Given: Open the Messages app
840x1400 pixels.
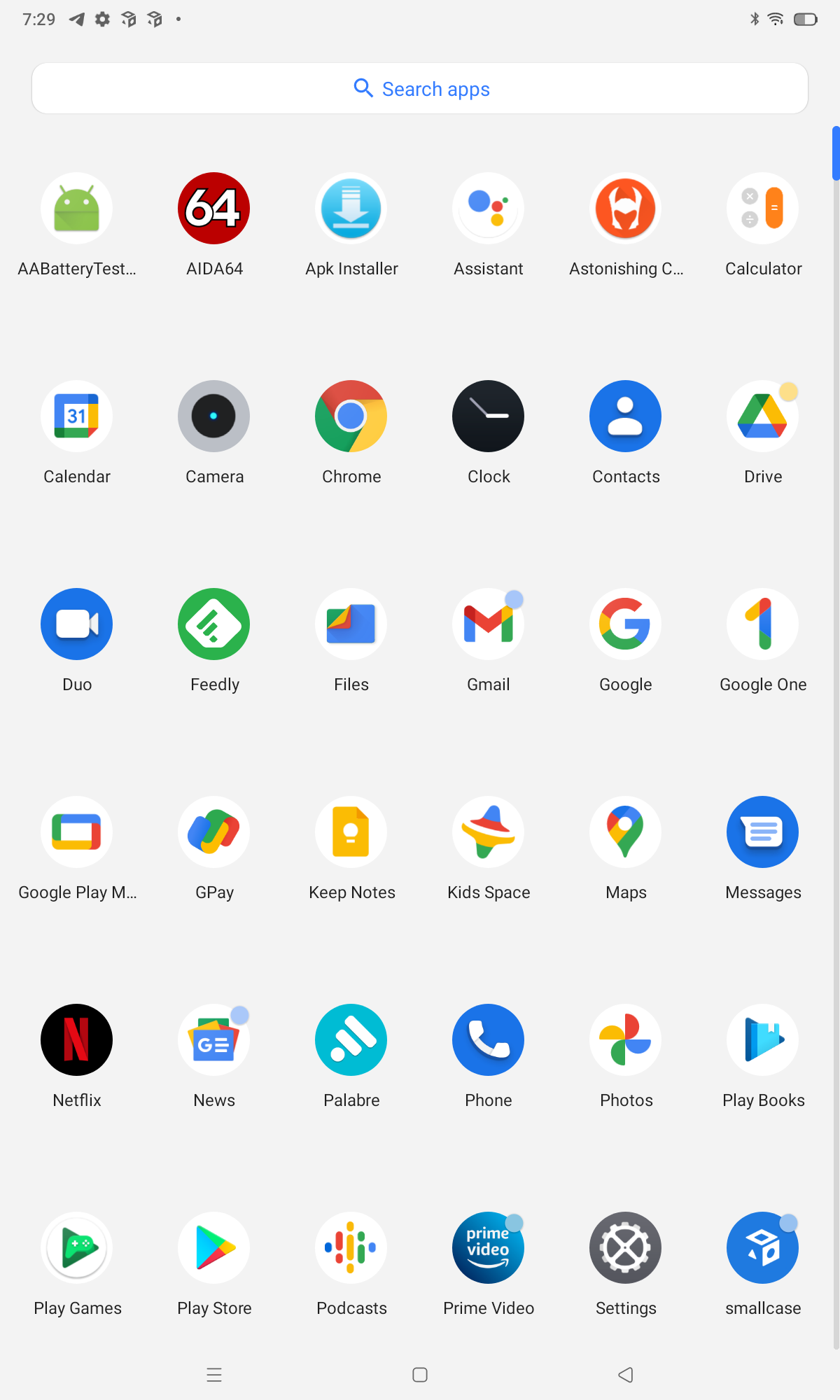Looking at the screenshot, I should point(763,832).
